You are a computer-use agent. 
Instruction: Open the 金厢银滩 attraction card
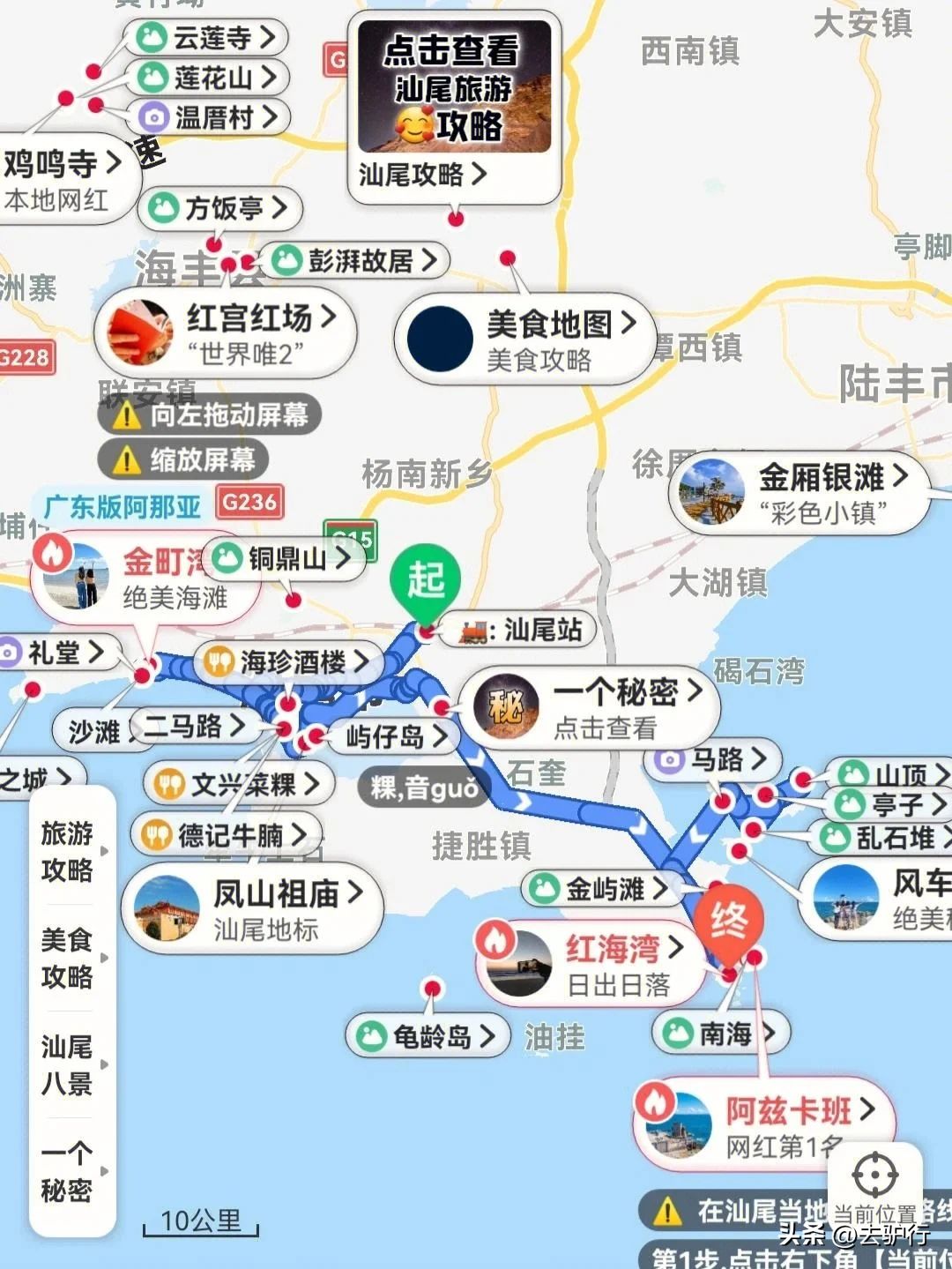799,494
